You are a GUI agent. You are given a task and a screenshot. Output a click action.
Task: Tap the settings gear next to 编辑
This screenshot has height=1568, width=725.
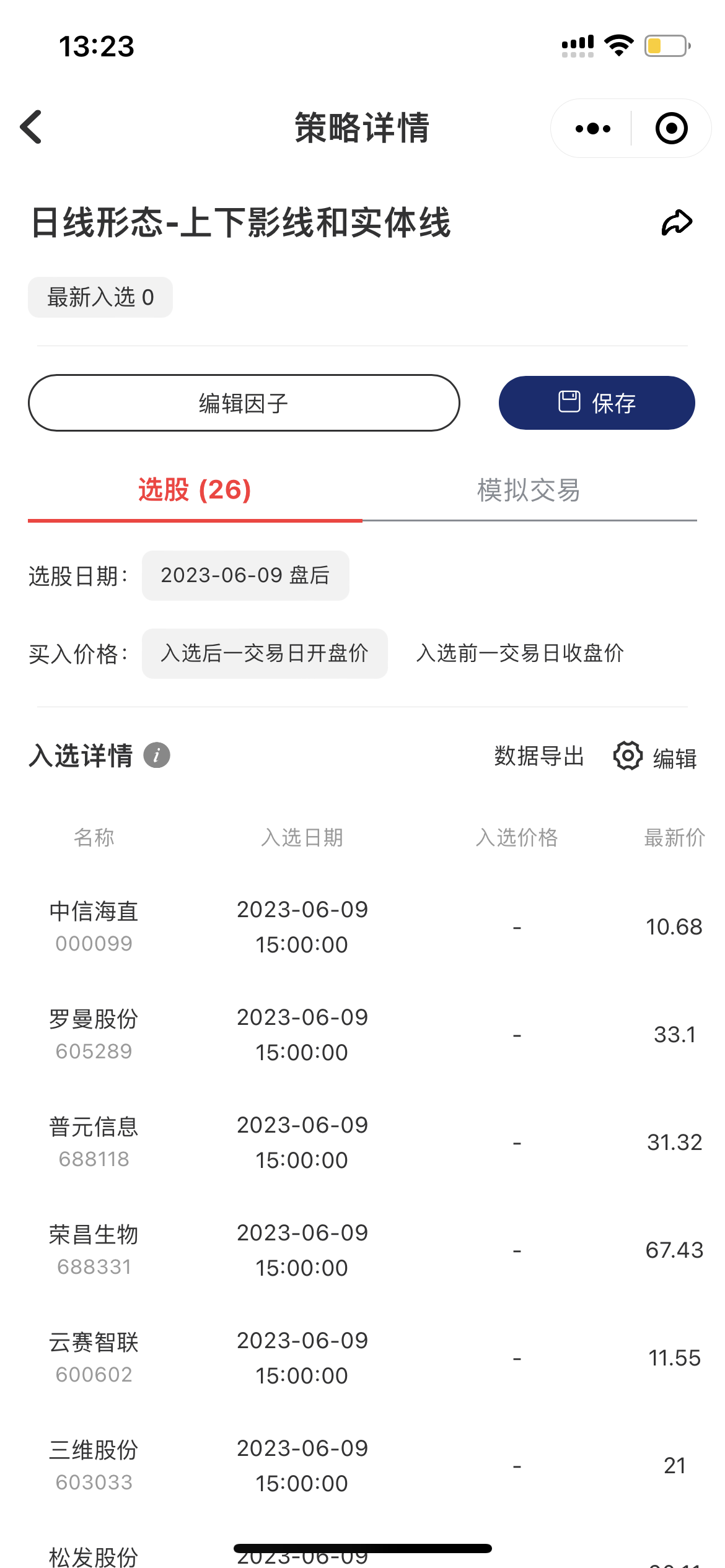(x=627, y=756)
